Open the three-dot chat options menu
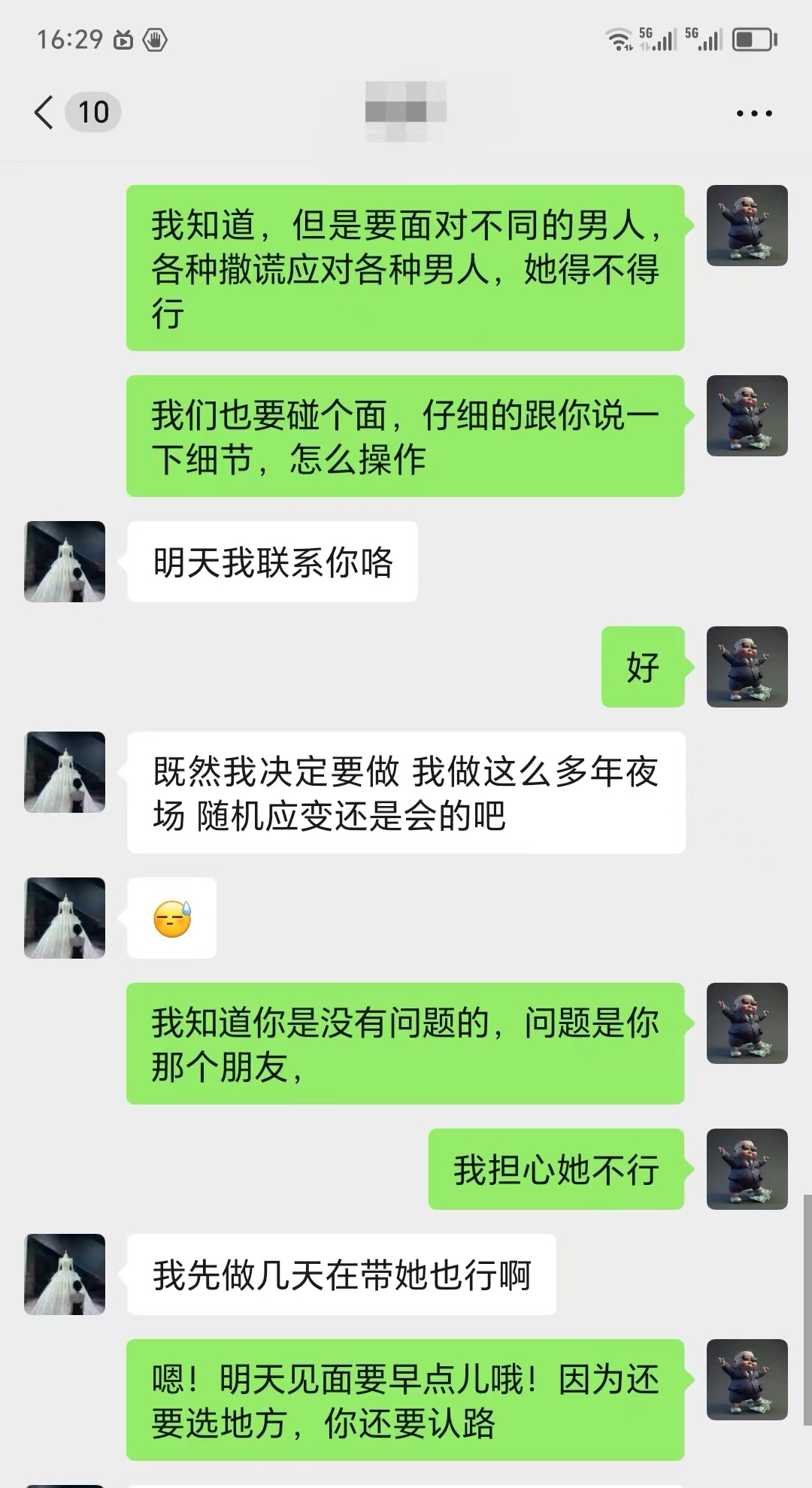The image size is (812, 1488). point(754,114)
